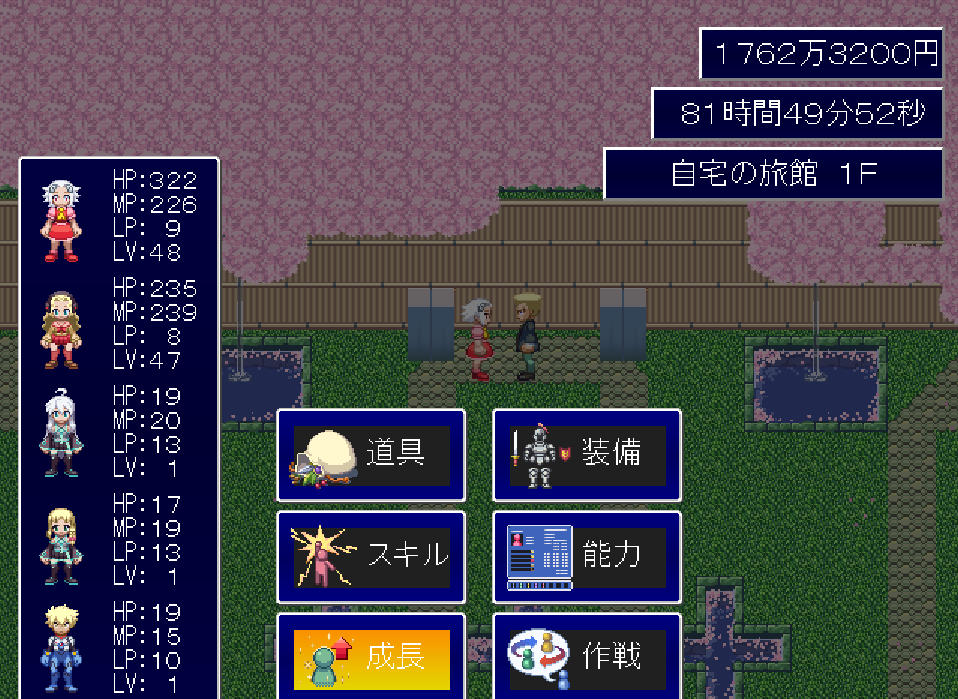Open the 能力 status menu
Viewport: 958px width, 699px height.
point(587,557)
